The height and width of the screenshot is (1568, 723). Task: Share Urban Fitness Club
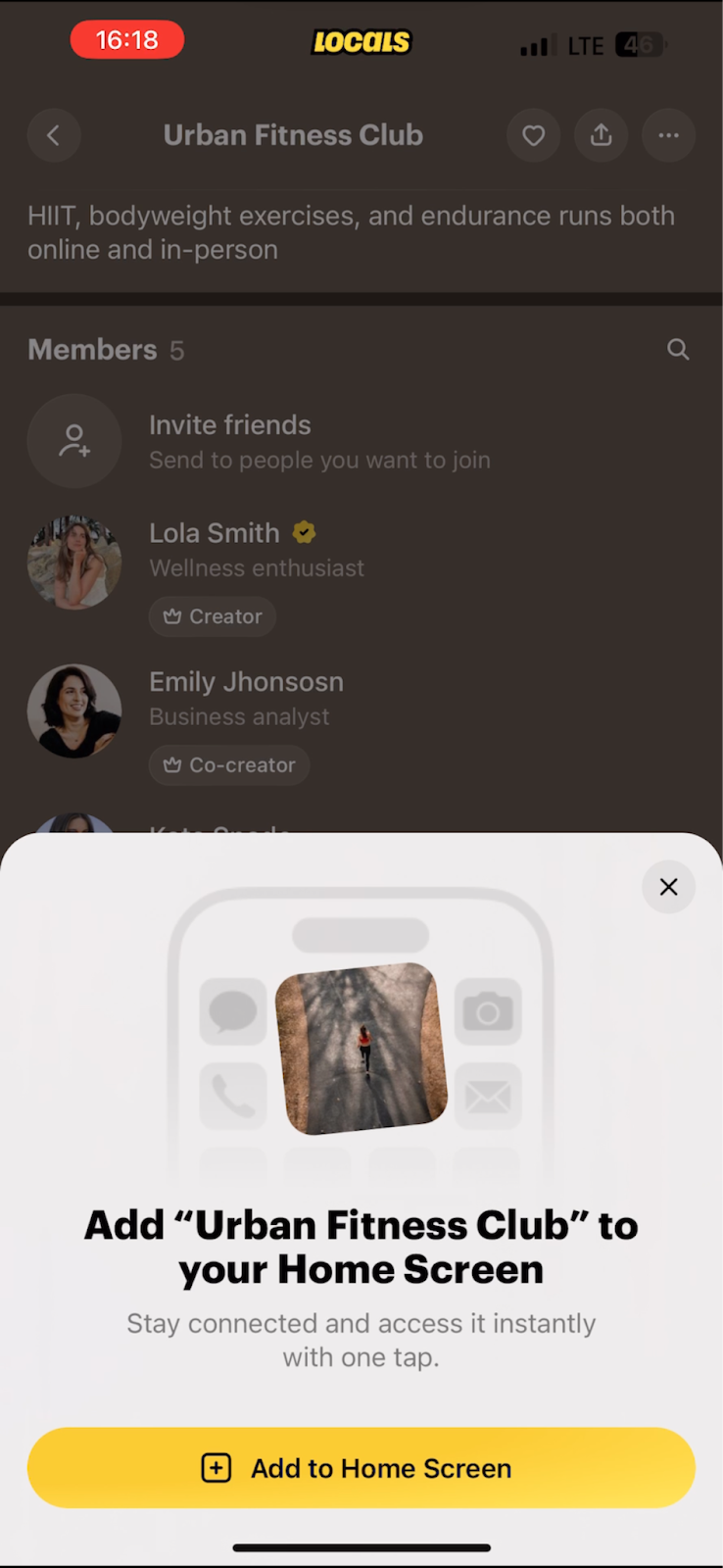tap(601, 135)
